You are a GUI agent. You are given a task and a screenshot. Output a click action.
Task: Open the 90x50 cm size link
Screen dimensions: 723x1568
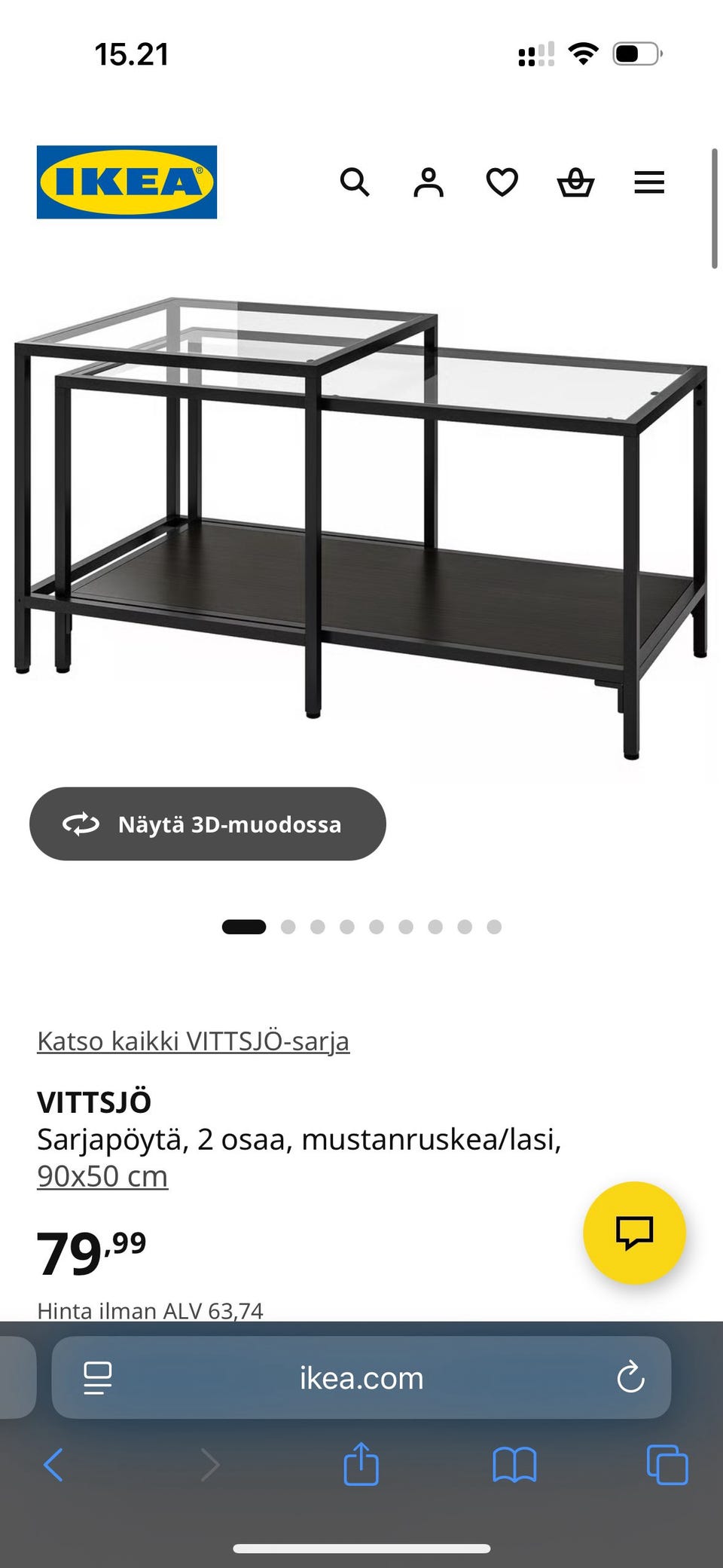[x=102, y=1175]
